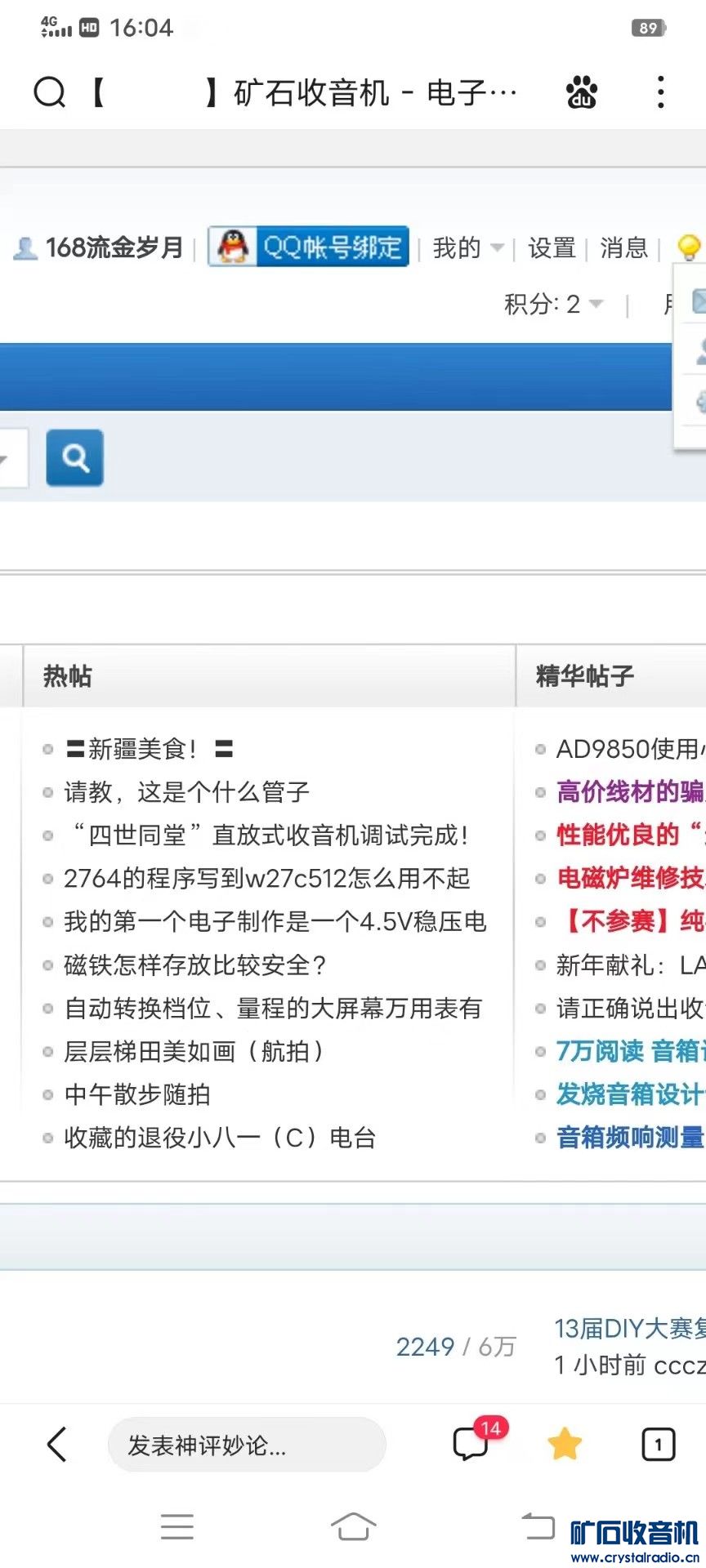Open comments bubble with 14 badge

(x=472, y=1444)
